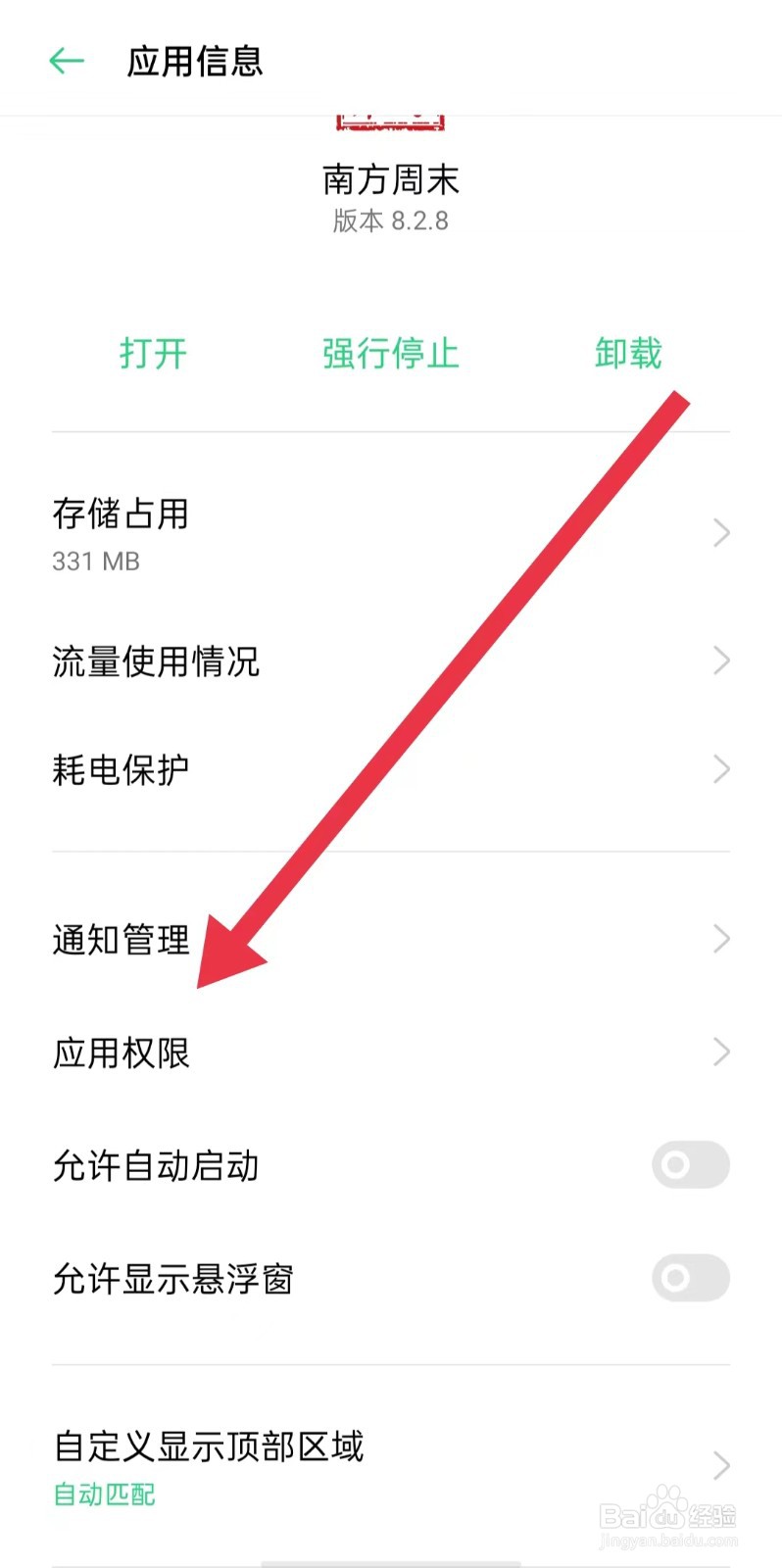Open the 南方周末 app with 打开
The height and width of the screenshot is (1568, 782).
[x=152, y=355]
